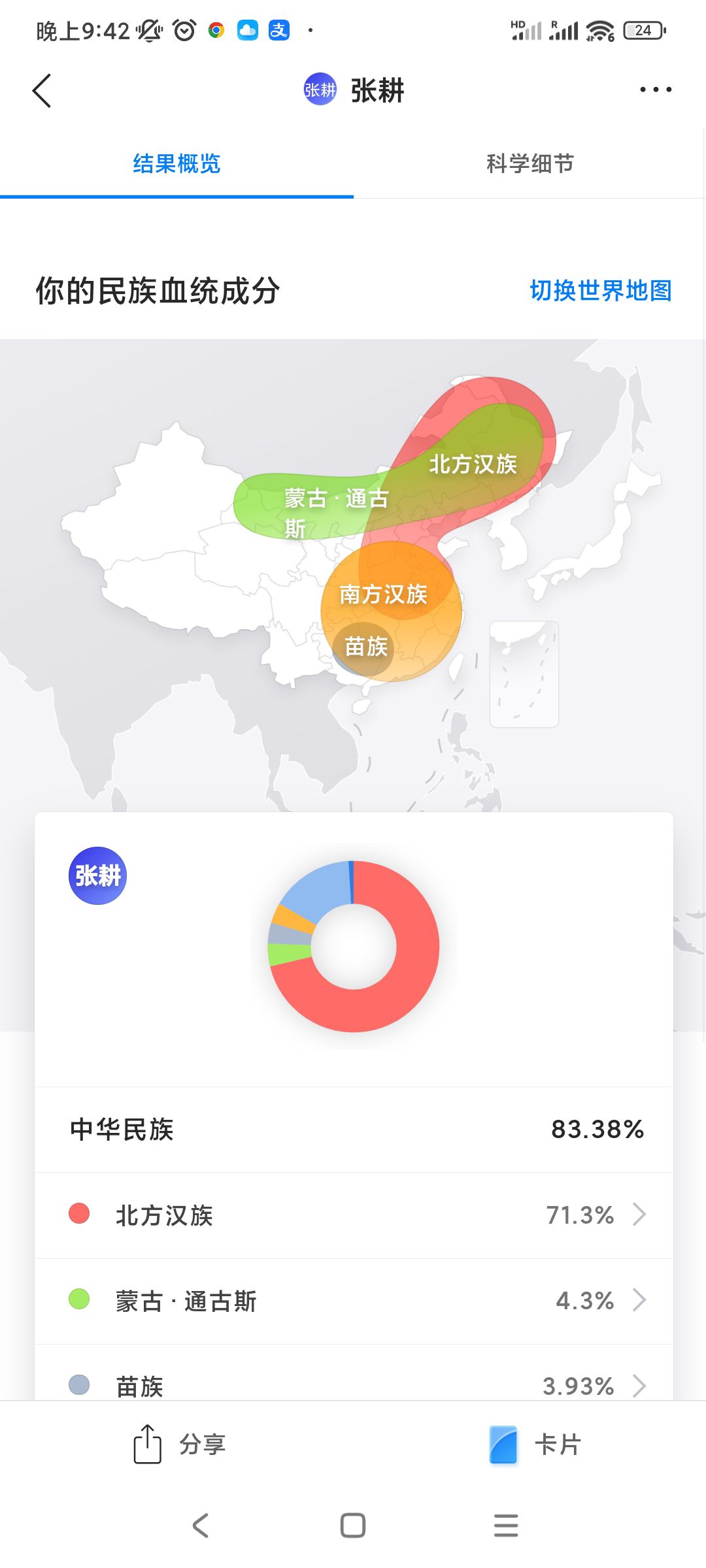
Task: Open 北方汉族 71.3% details
Action: [353, 1215]
